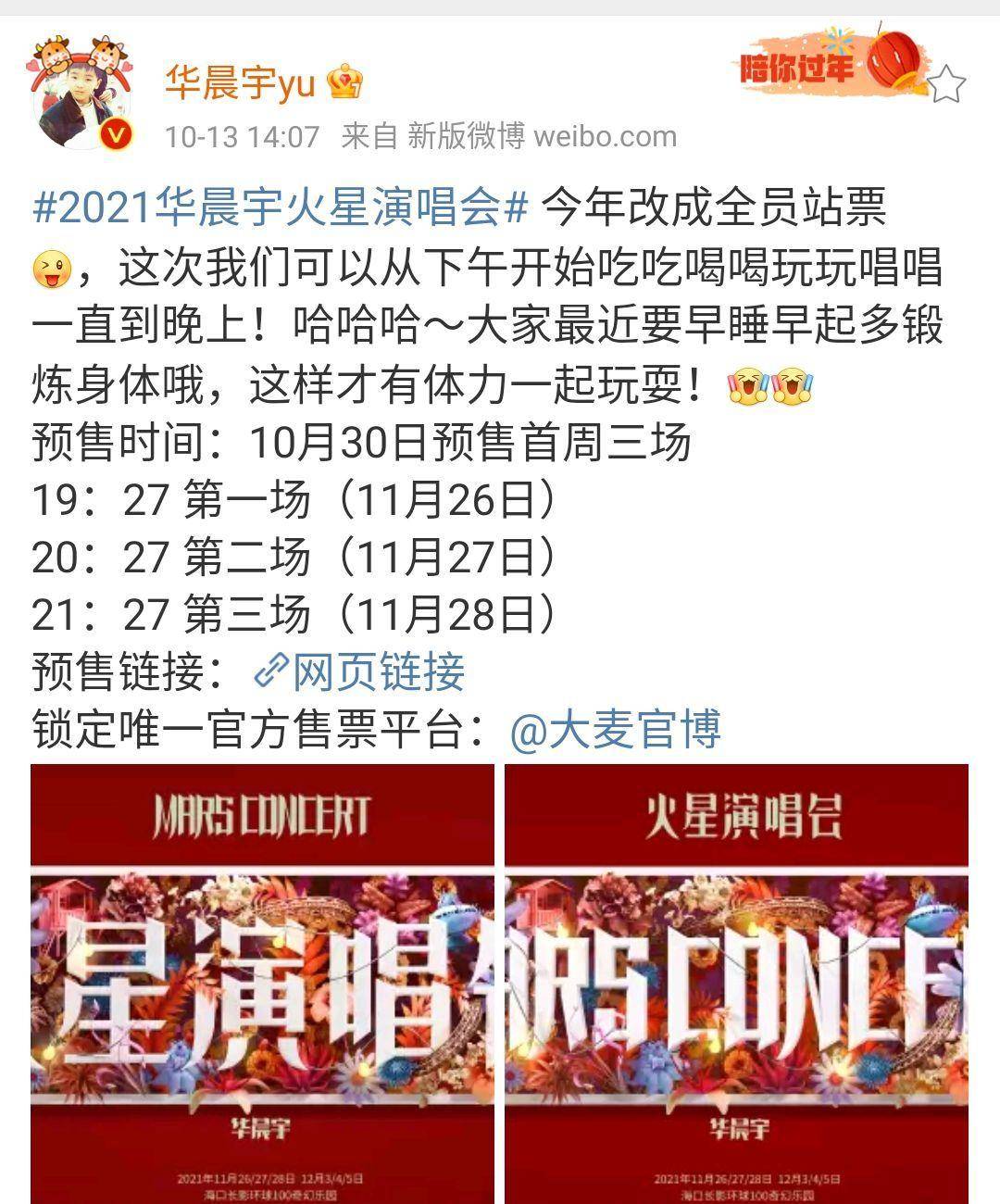1000x1204 pixels.
Task: Tap the 陪你过年 festival banner
Action: (829, 63)
